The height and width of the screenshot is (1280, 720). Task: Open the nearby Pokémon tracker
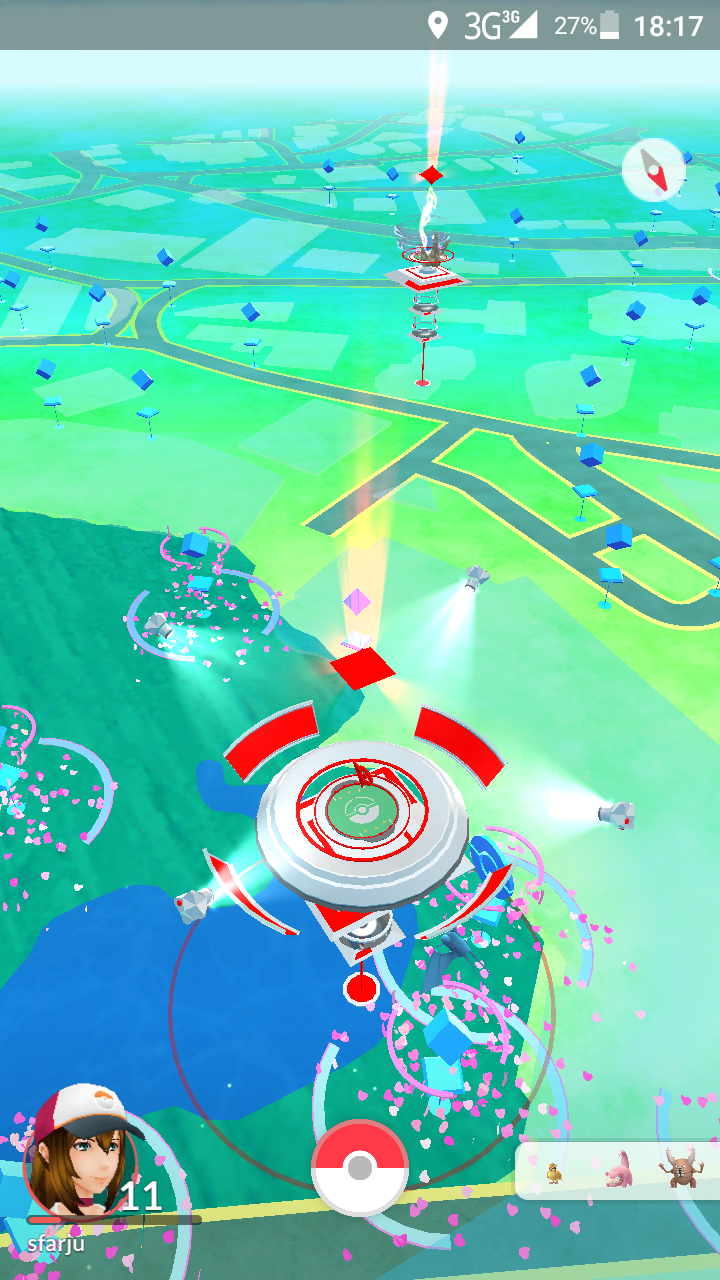point(616,1170)
